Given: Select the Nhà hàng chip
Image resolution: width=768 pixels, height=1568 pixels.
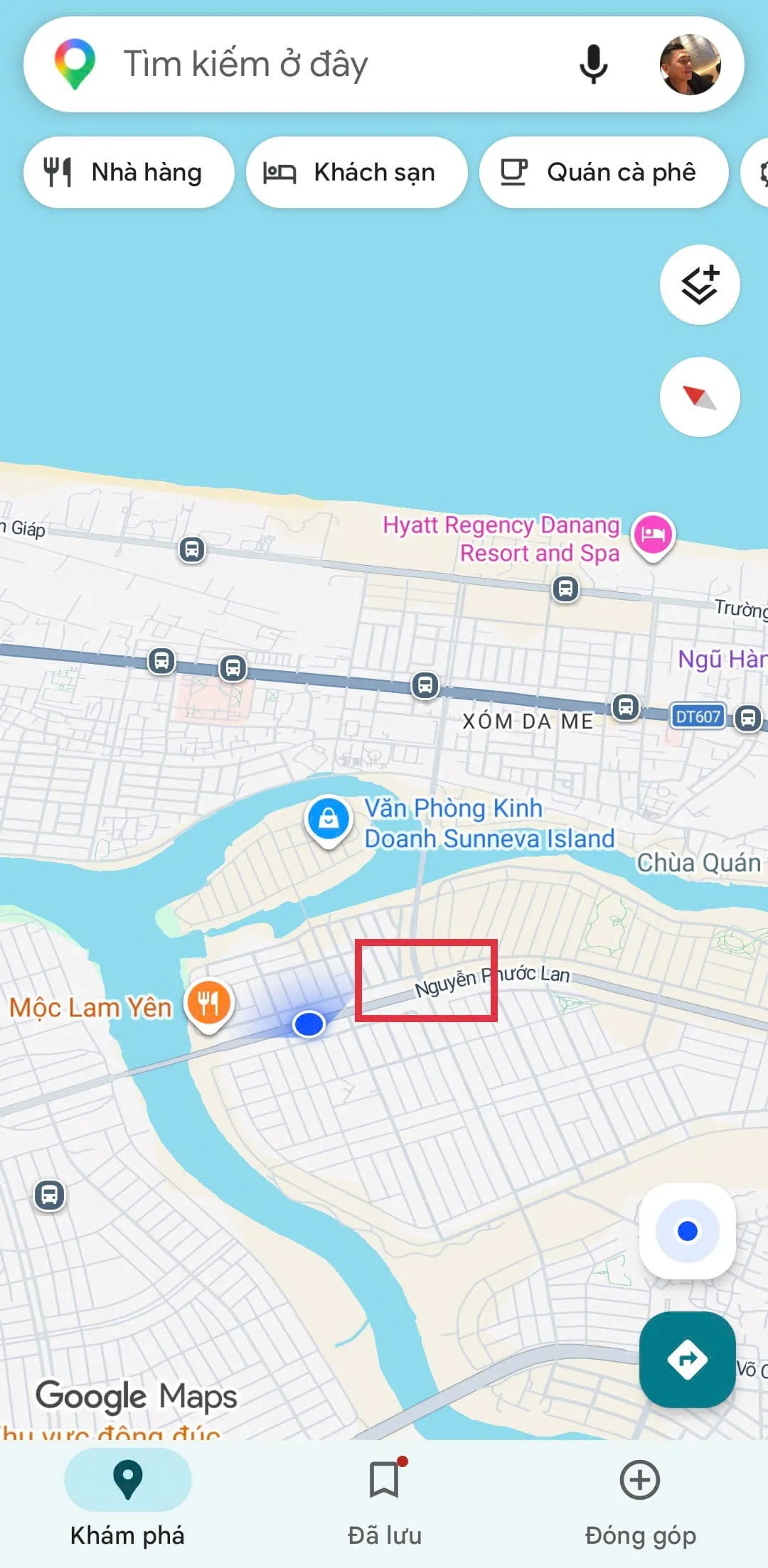Looking at the screenshot, I should 129,173.
